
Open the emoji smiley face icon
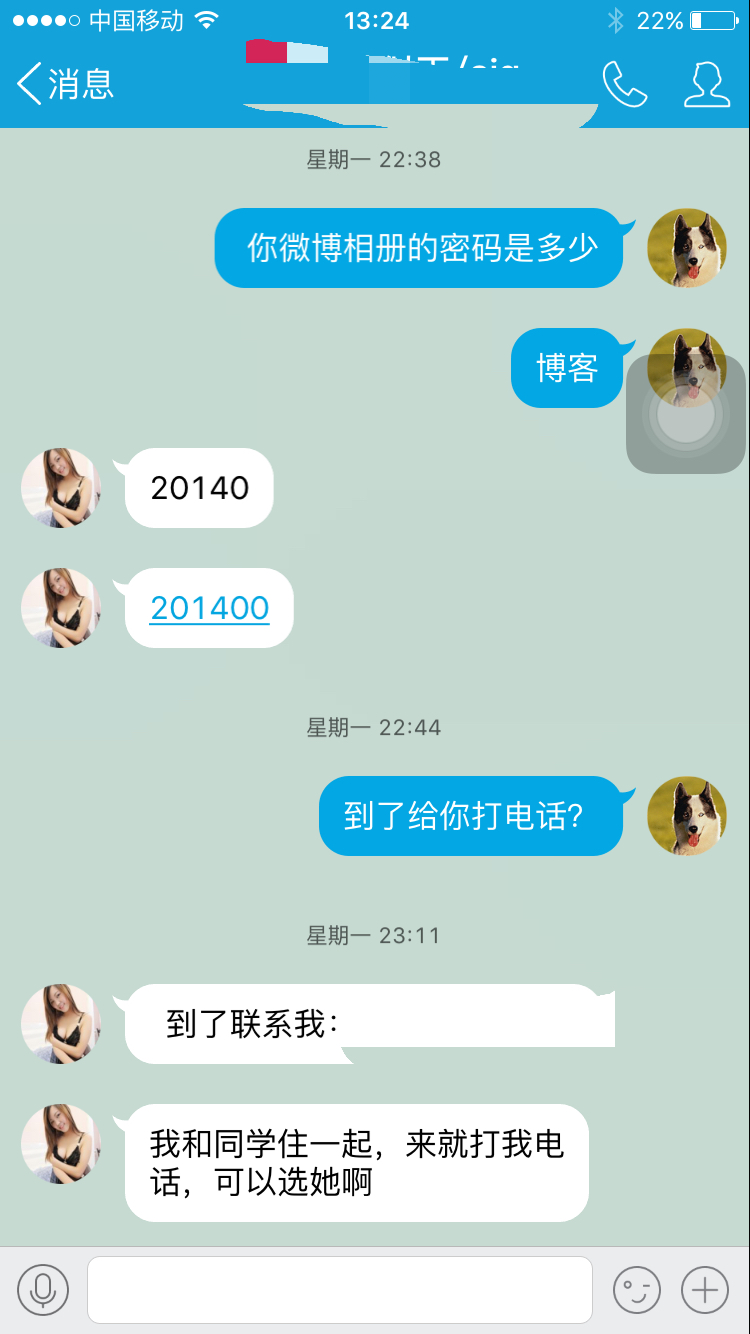tap(637, 1289)
